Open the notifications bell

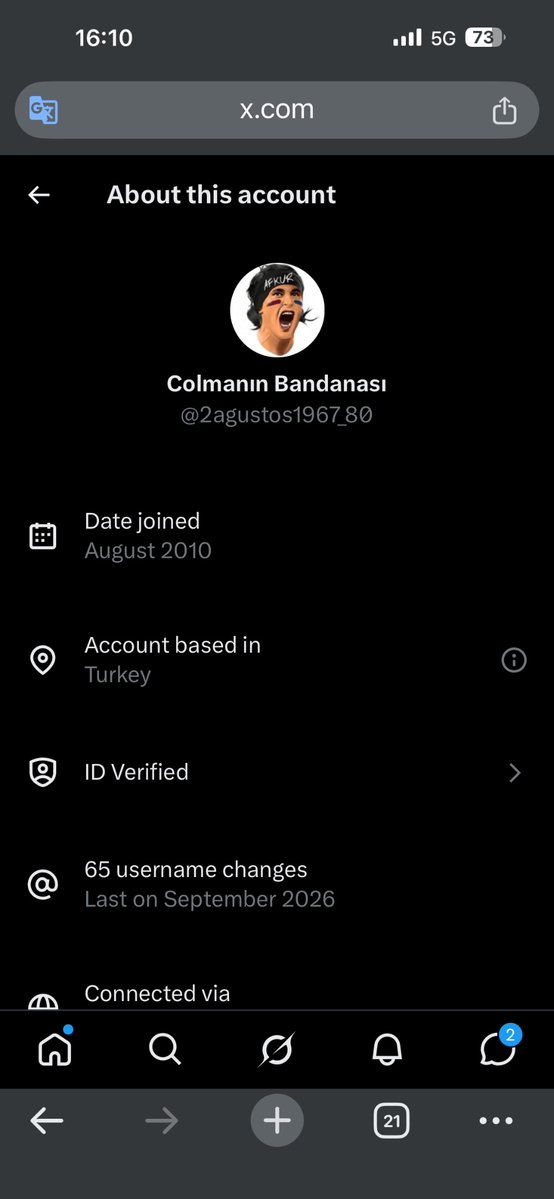pyautogui.click(x=387, y=1050)
